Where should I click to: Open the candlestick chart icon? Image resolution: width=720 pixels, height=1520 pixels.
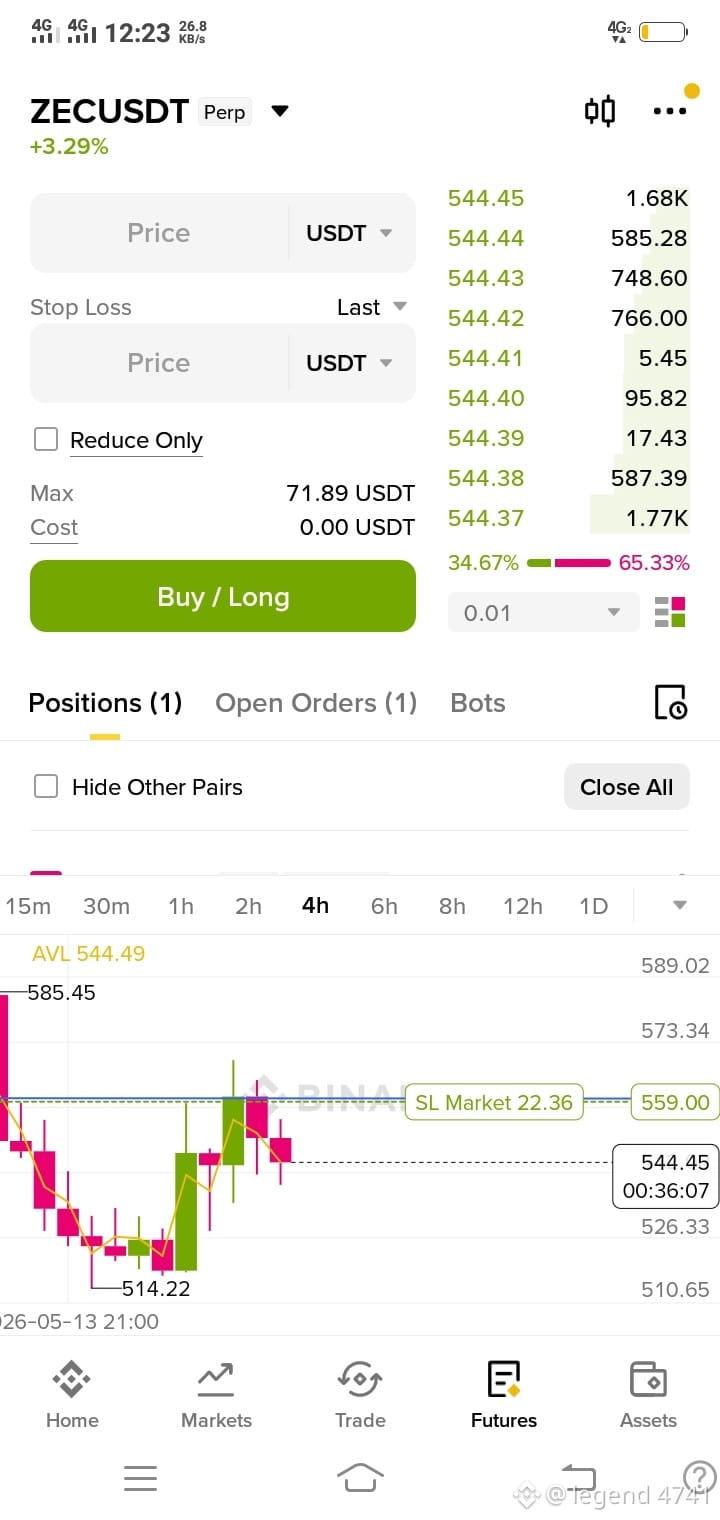600,111
